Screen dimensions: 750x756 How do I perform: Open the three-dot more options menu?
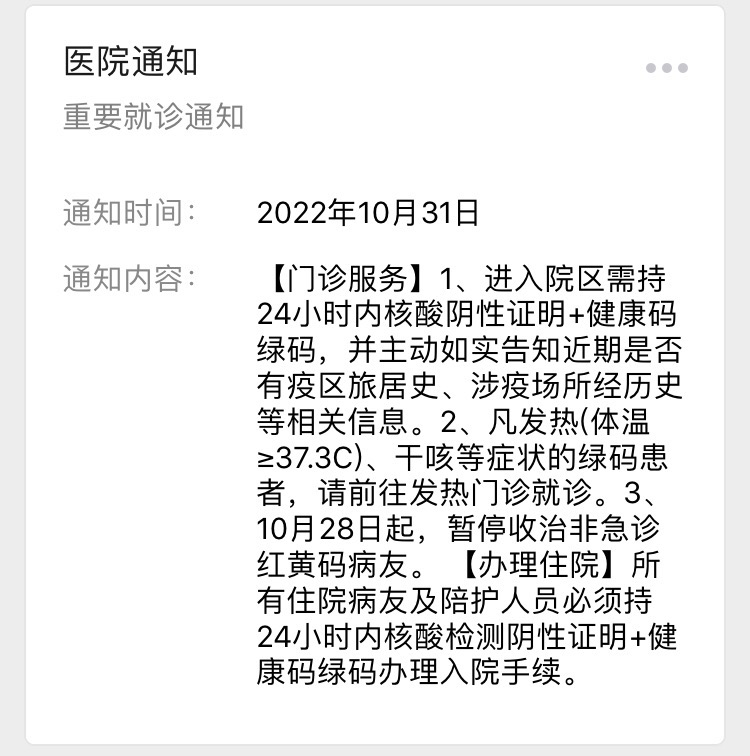click(666, 68)
